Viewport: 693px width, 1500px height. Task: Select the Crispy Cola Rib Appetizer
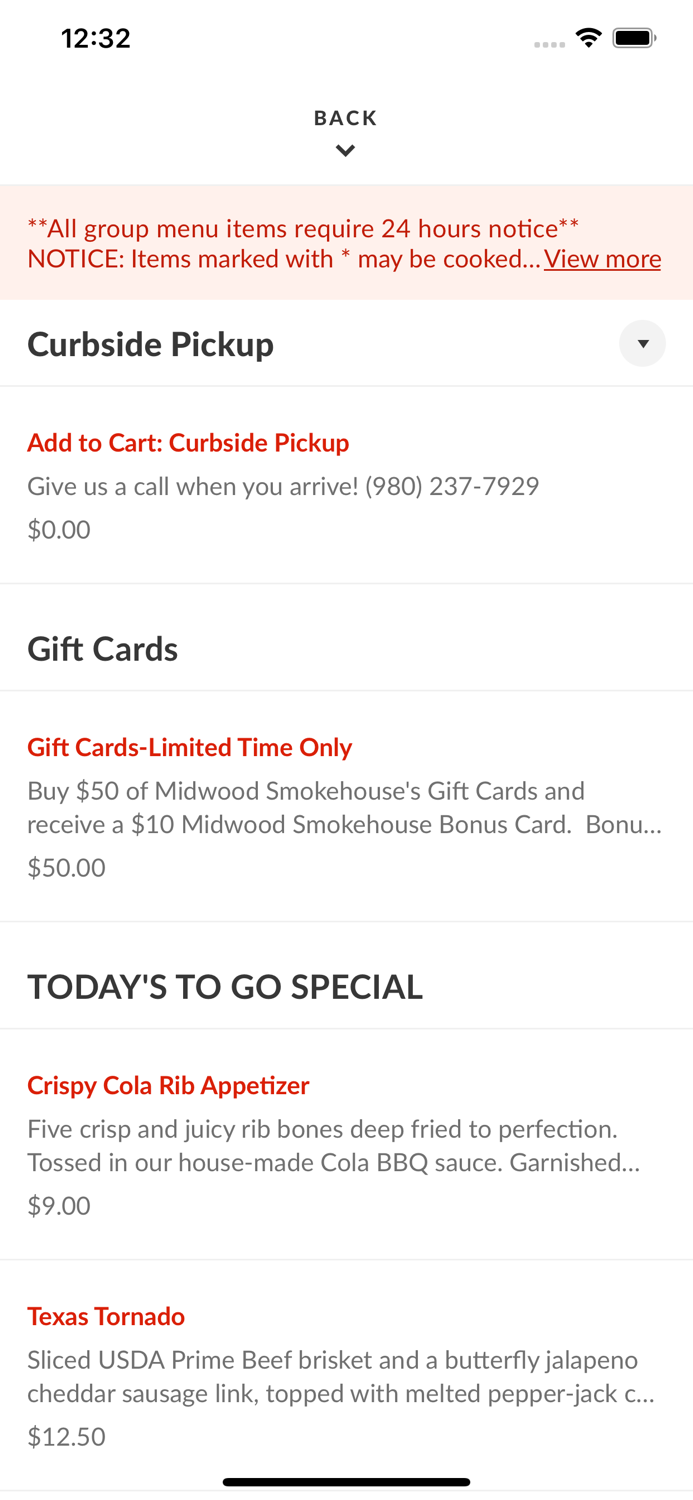tap(346, 1144)
